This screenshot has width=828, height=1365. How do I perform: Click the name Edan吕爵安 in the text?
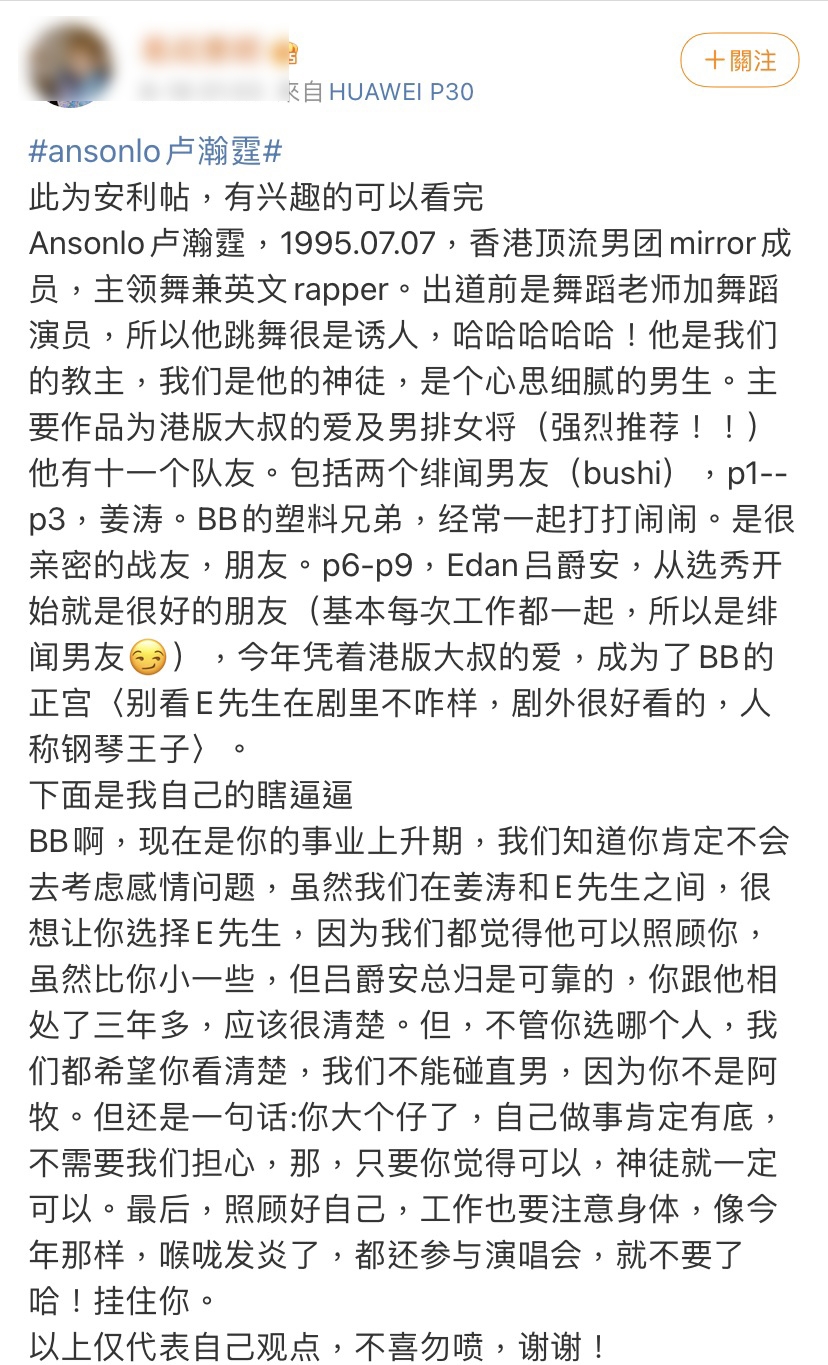pyautogui.click(x=520, y=560)
